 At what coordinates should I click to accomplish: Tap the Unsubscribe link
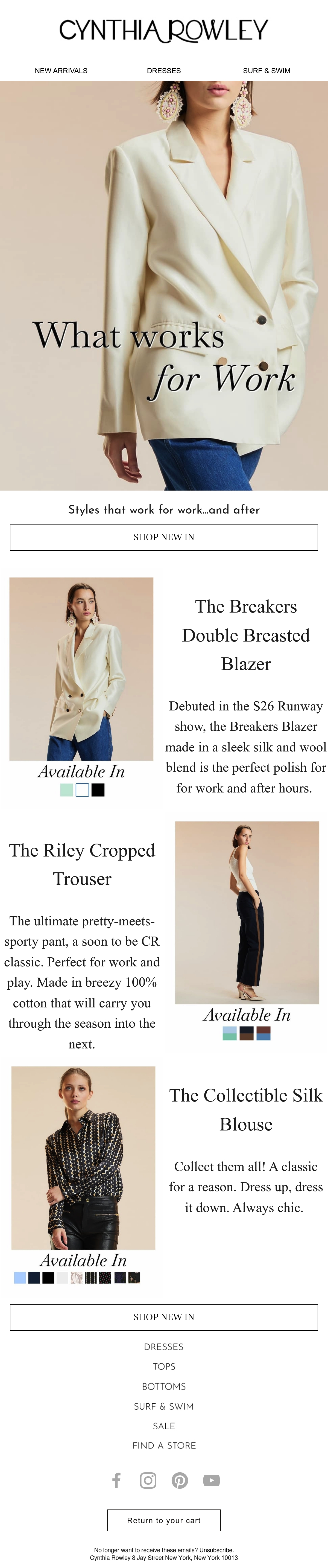click(x=215, y=1550)
